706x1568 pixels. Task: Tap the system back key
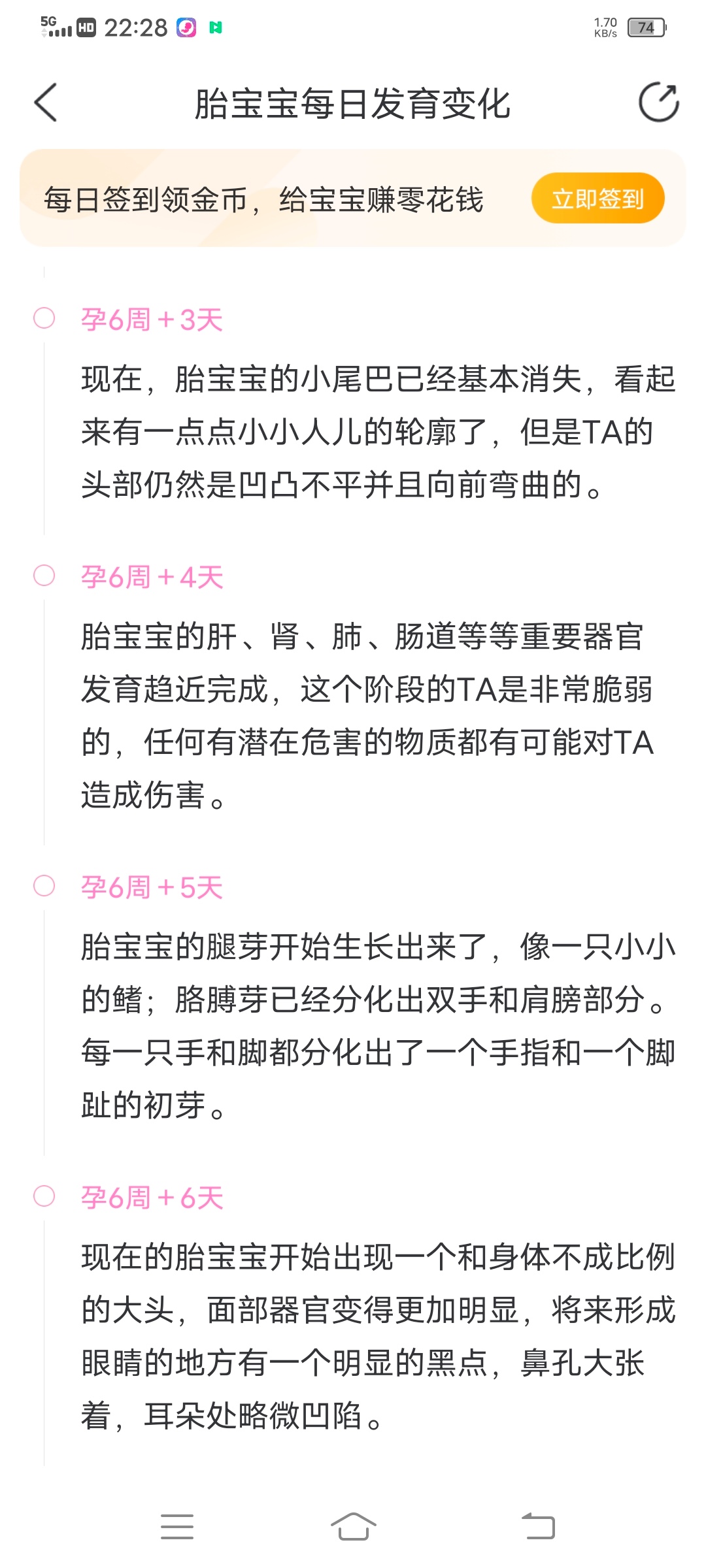point(538,1527)
